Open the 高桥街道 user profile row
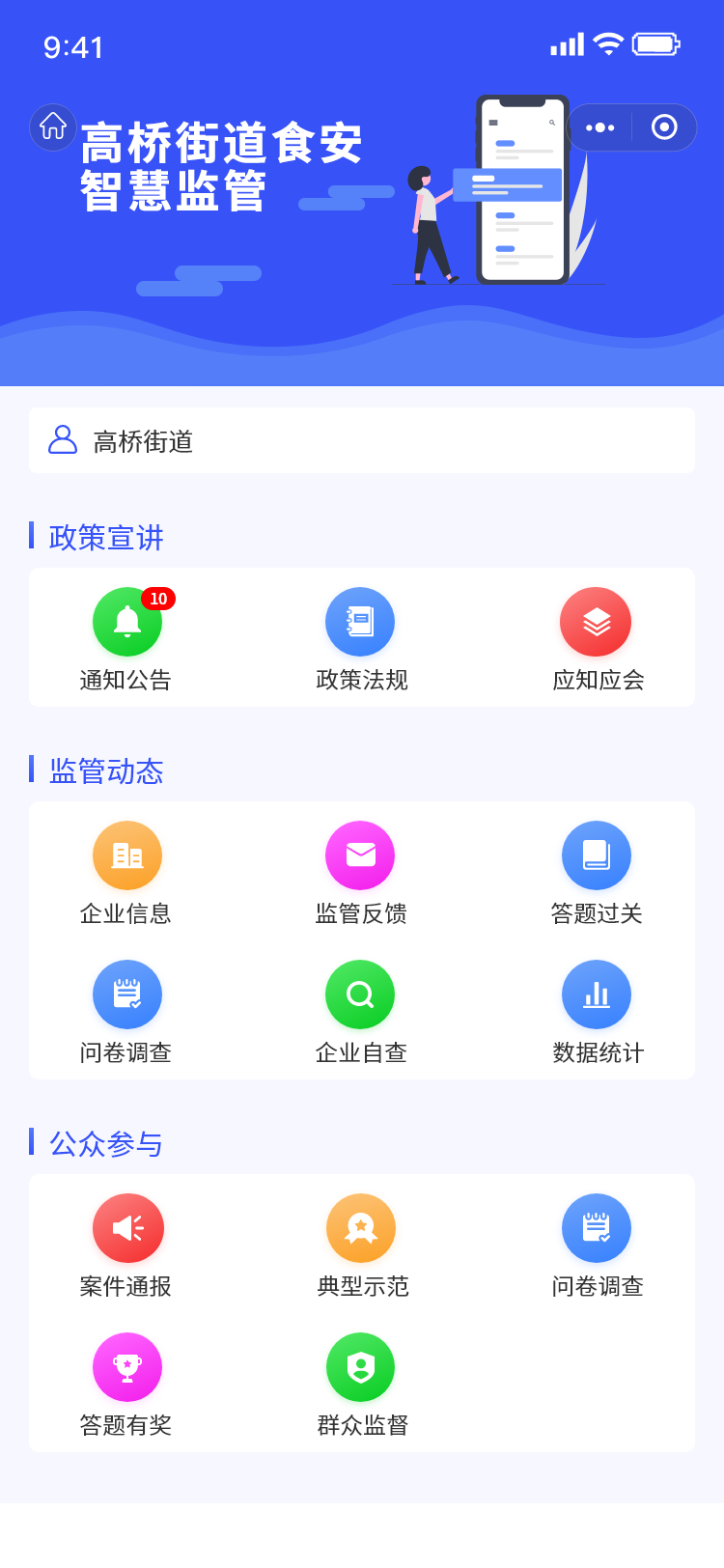This screenshot has width=724, height=1568. pos(362,440)
